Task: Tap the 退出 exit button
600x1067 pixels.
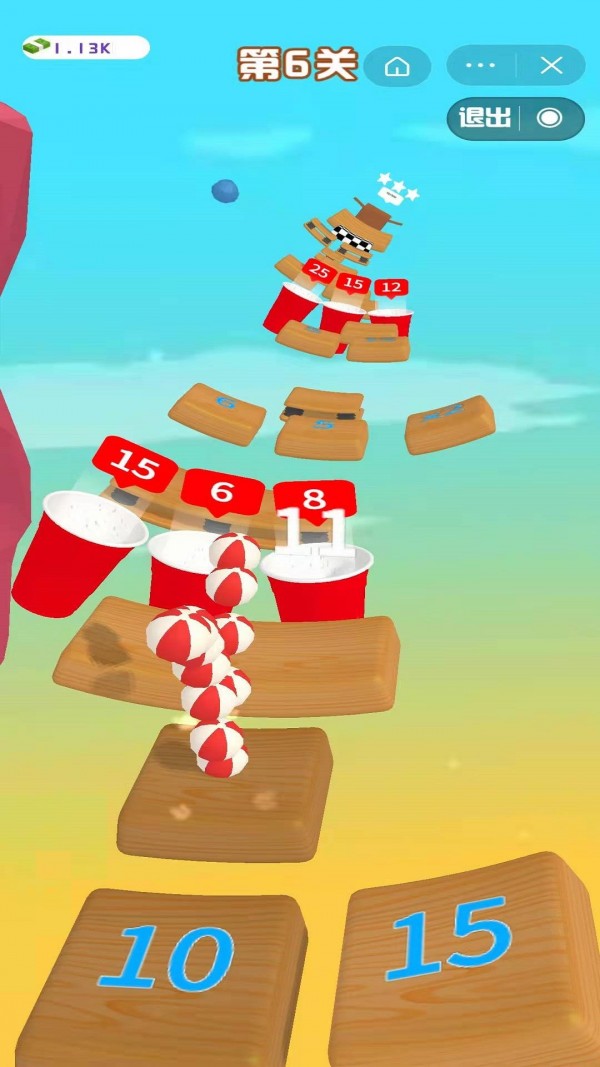Action: [486, 118]
